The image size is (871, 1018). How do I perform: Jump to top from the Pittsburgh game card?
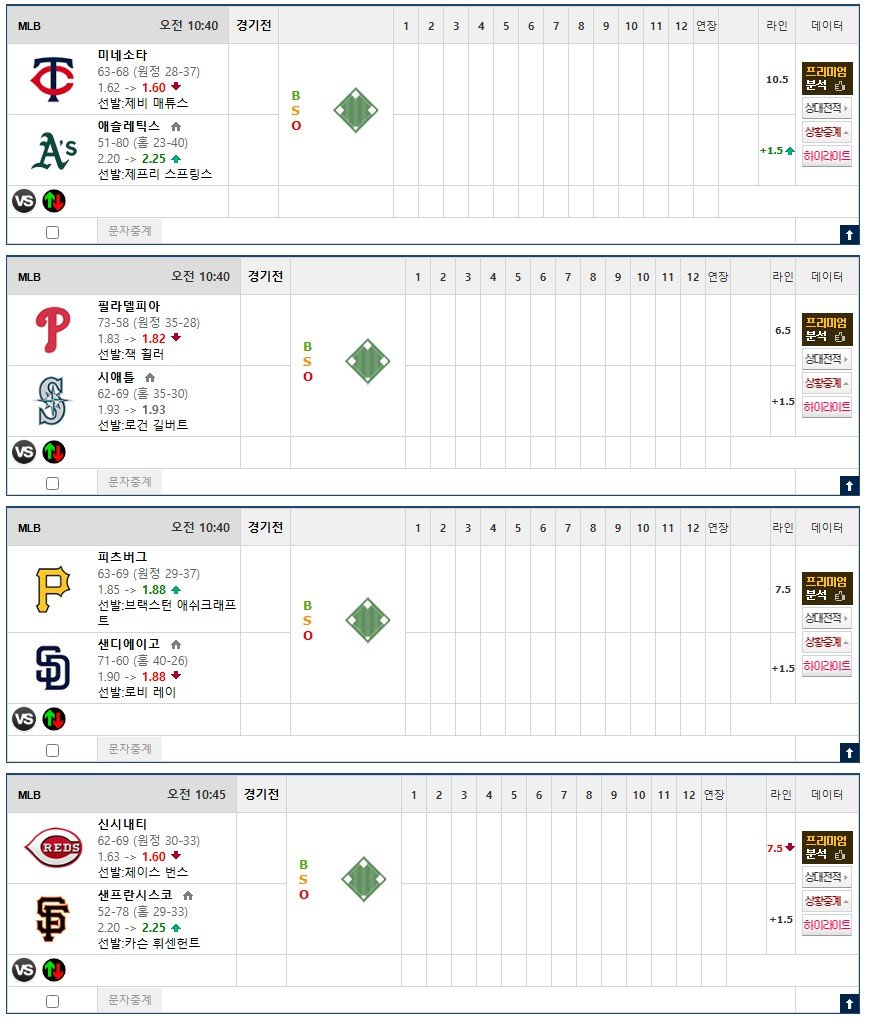849,752
